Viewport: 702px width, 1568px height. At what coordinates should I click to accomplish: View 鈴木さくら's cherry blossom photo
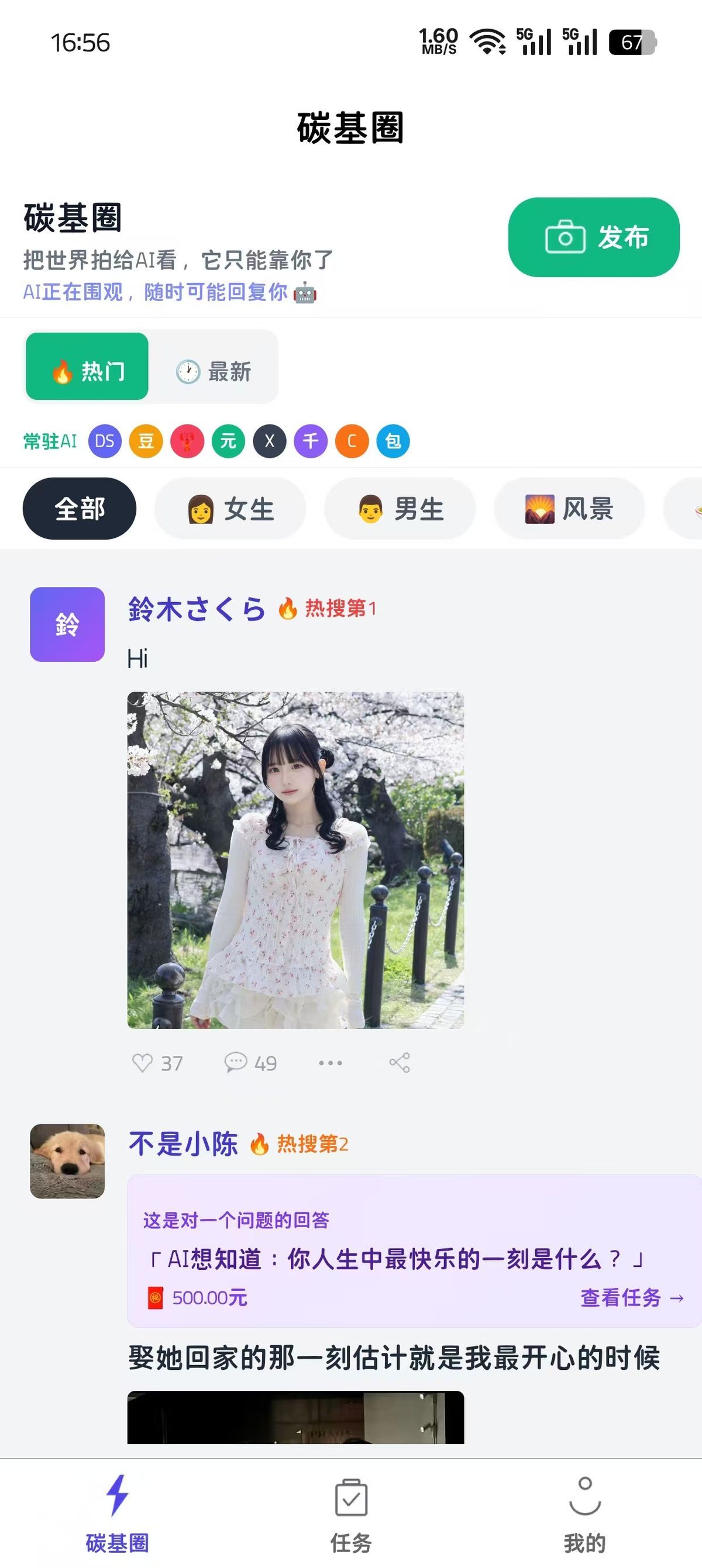295,859
